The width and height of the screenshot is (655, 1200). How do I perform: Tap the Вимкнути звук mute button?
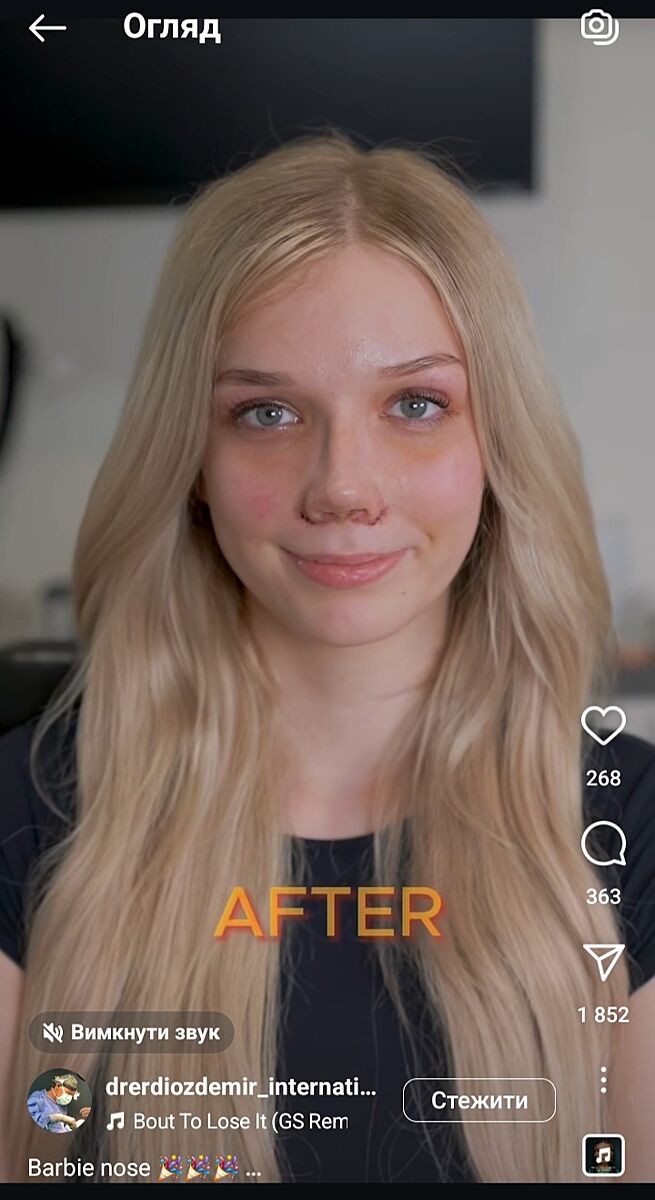131,1032
